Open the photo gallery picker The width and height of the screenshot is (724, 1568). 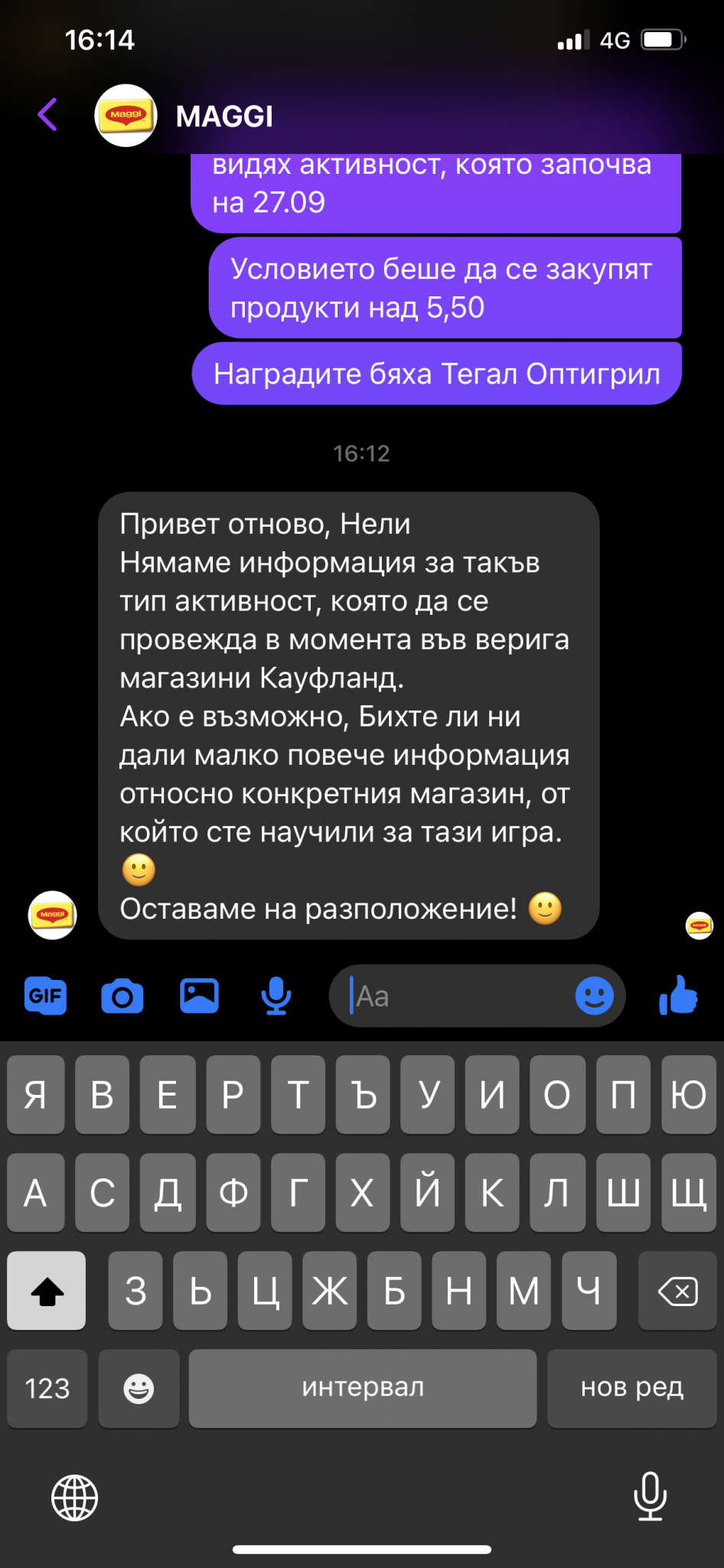pyautogui.click(x=199, y=996)
